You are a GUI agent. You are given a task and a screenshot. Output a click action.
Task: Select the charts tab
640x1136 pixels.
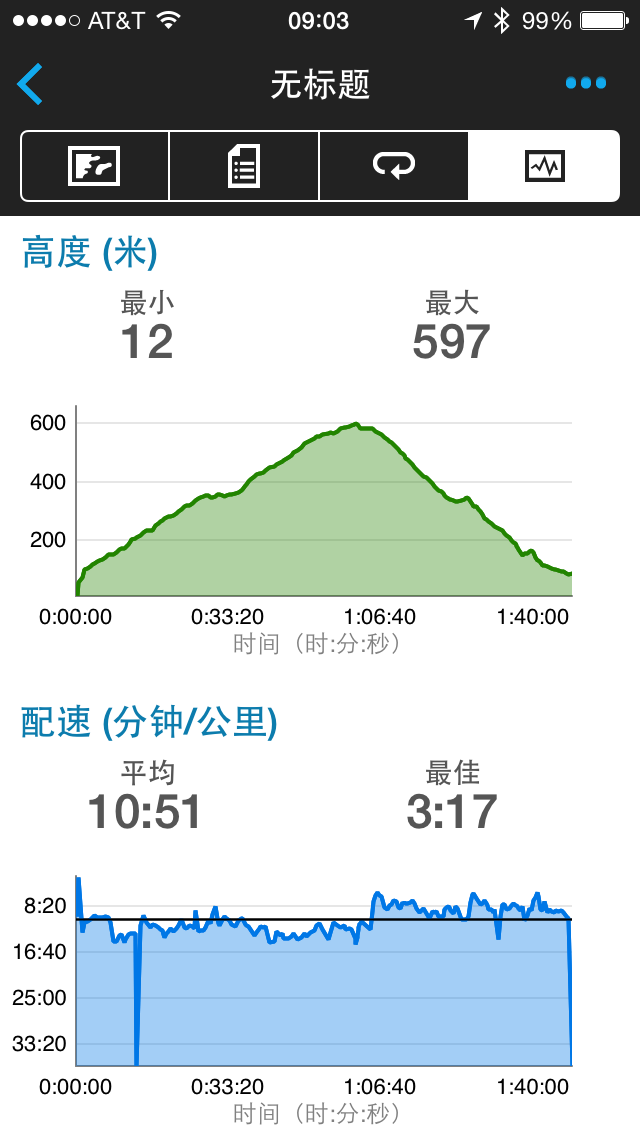(x=544, y=166)
